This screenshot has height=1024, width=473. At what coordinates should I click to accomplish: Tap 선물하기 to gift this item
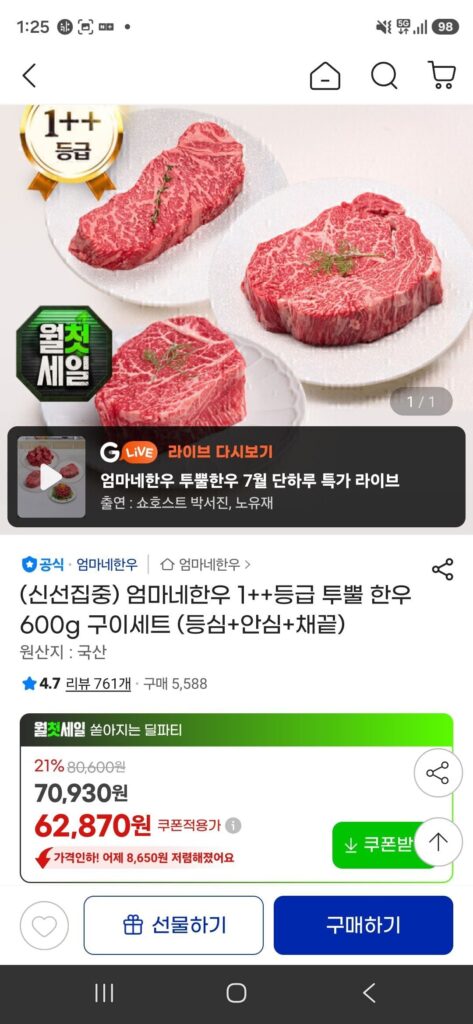pyautogui.click(x=174, y=925)
